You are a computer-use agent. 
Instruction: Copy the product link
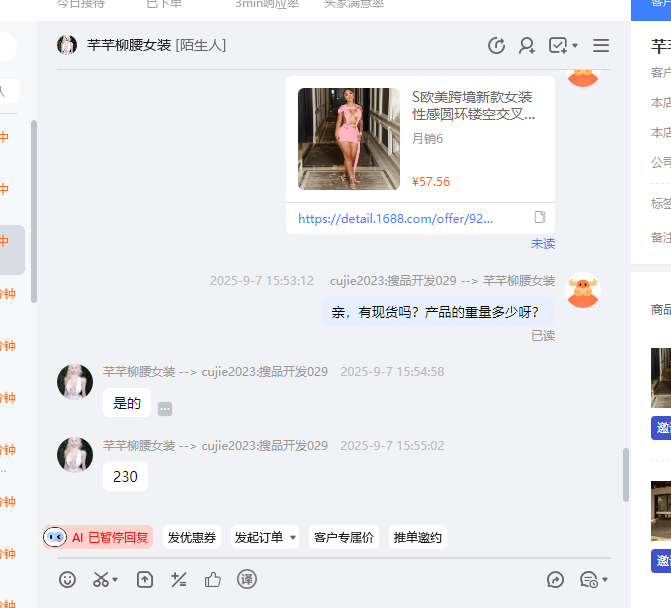click(540, 218)
